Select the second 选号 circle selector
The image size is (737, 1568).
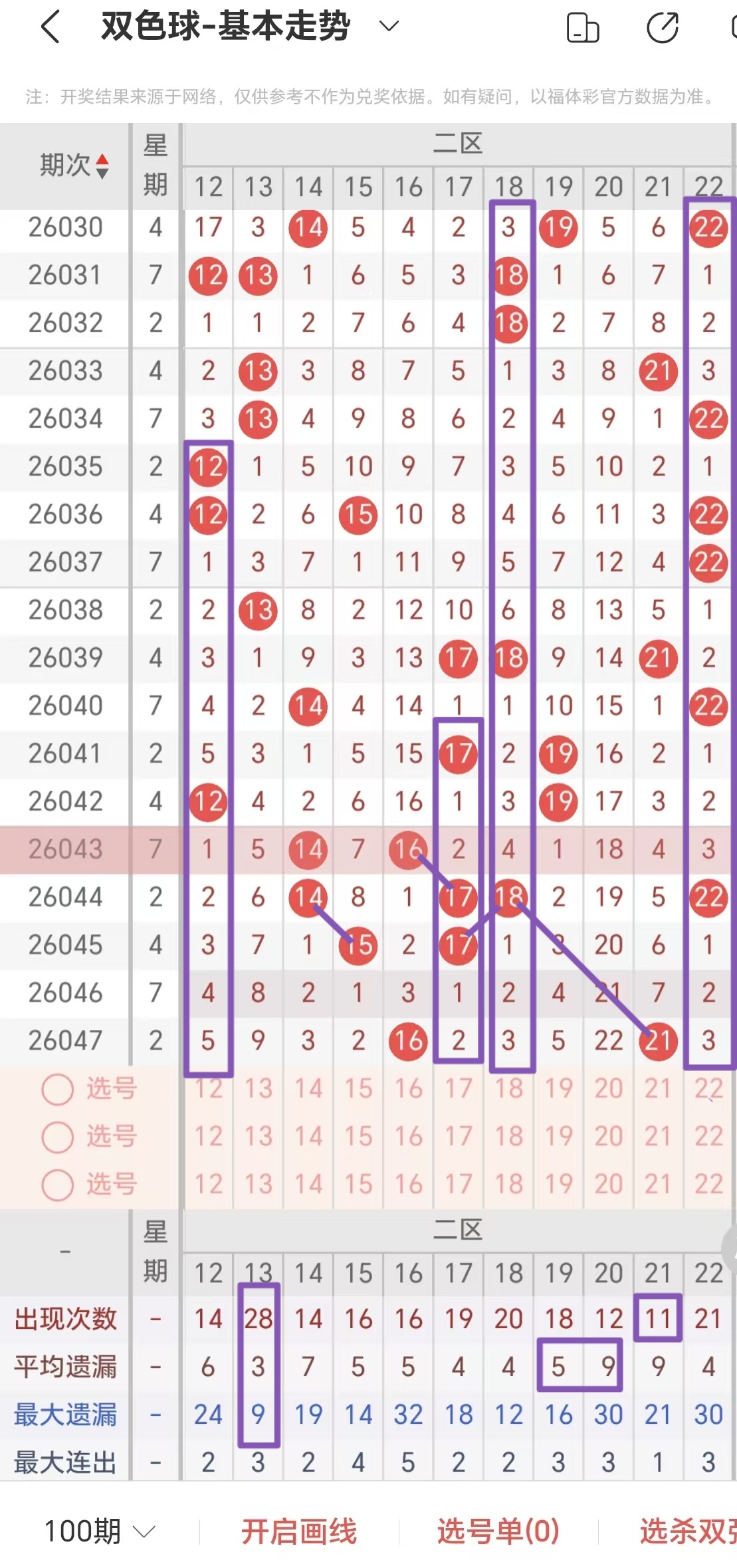click(56, 1137)
